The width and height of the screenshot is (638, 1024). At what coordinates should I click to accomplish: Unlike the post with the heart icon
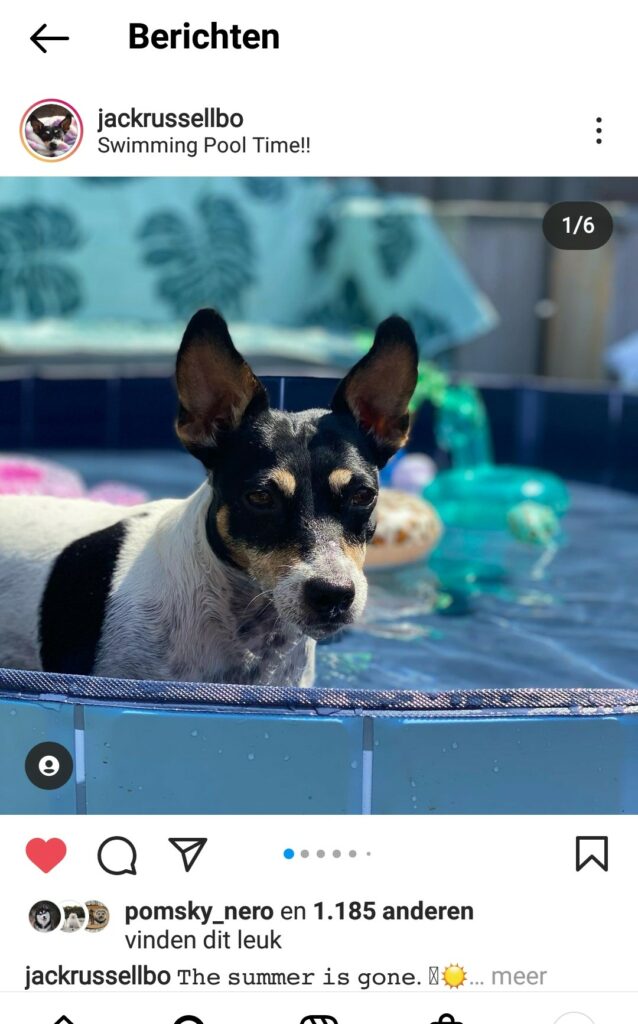46,855
